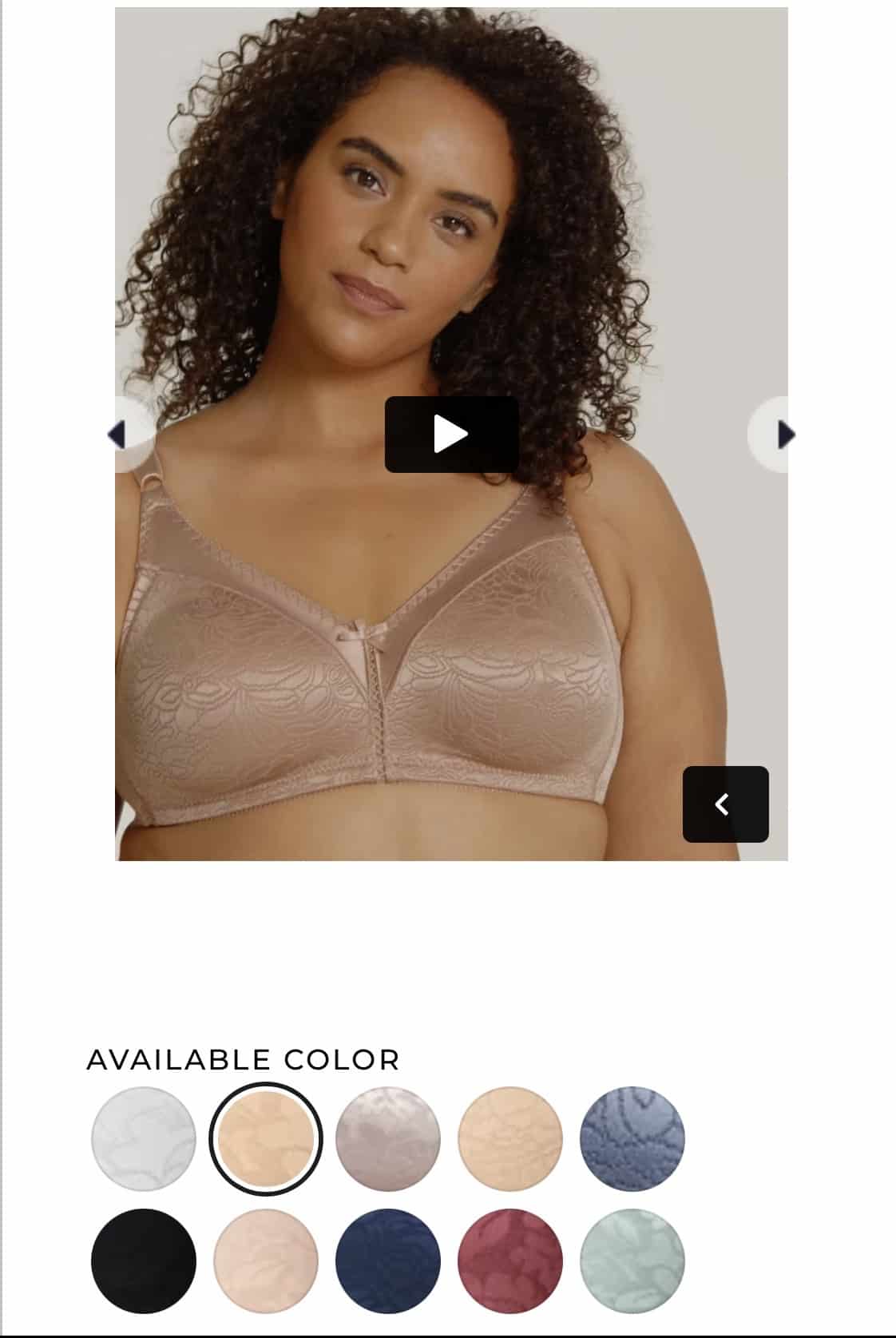
Task: Select the mauve taupe color swatch
Action: click(388, 1138)
